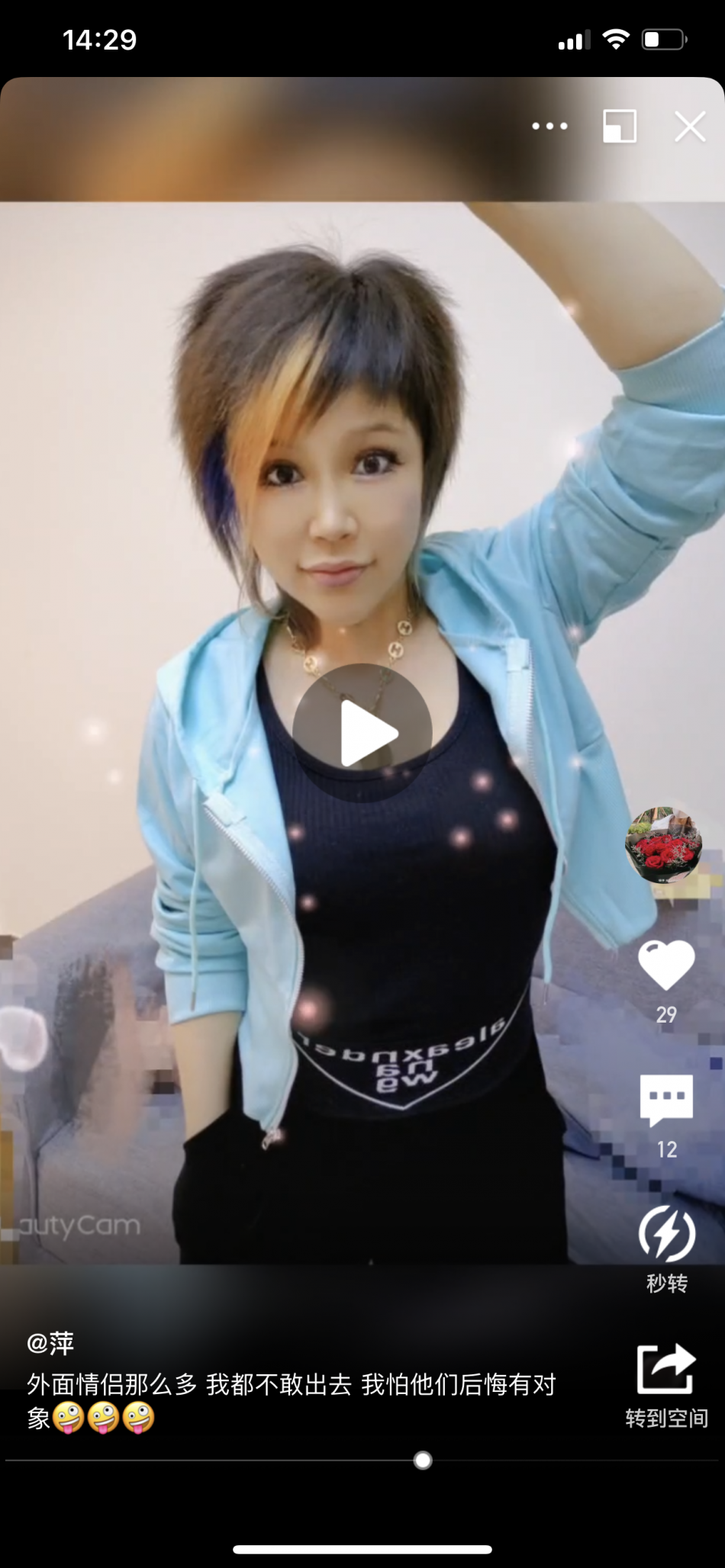Image resolution: width=725 pixels, height=1568 pixels.
Task: Open the poster's rose-bouquet avatar
Action: point(664,845)
